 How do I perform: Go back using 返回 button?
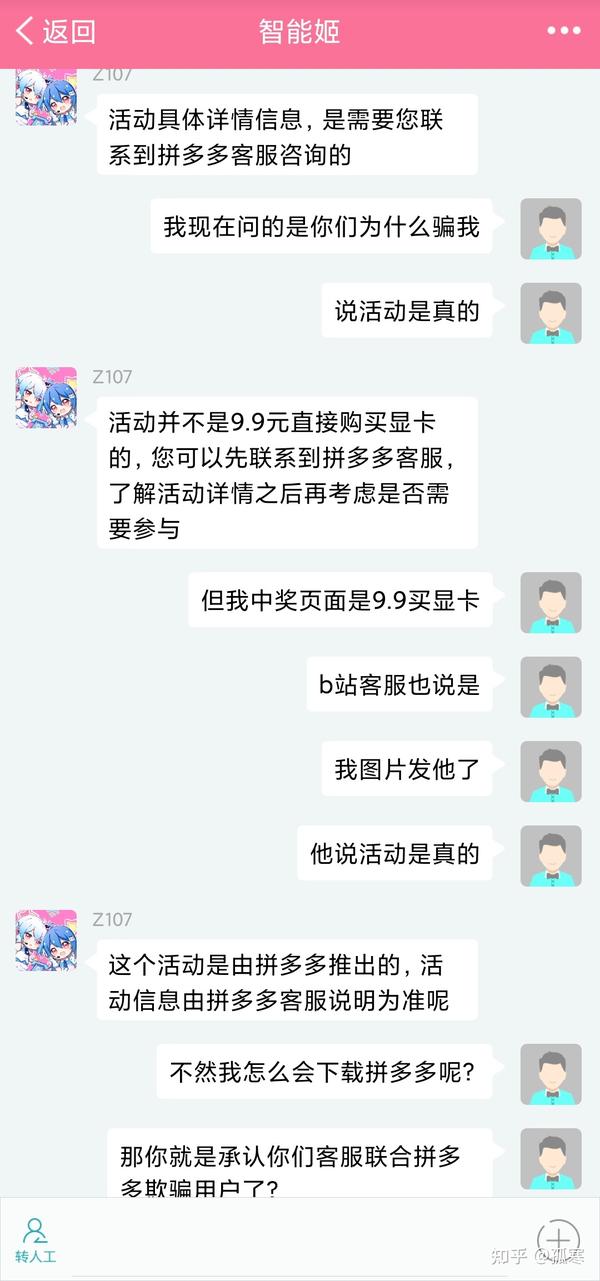(x=55, y=31)
